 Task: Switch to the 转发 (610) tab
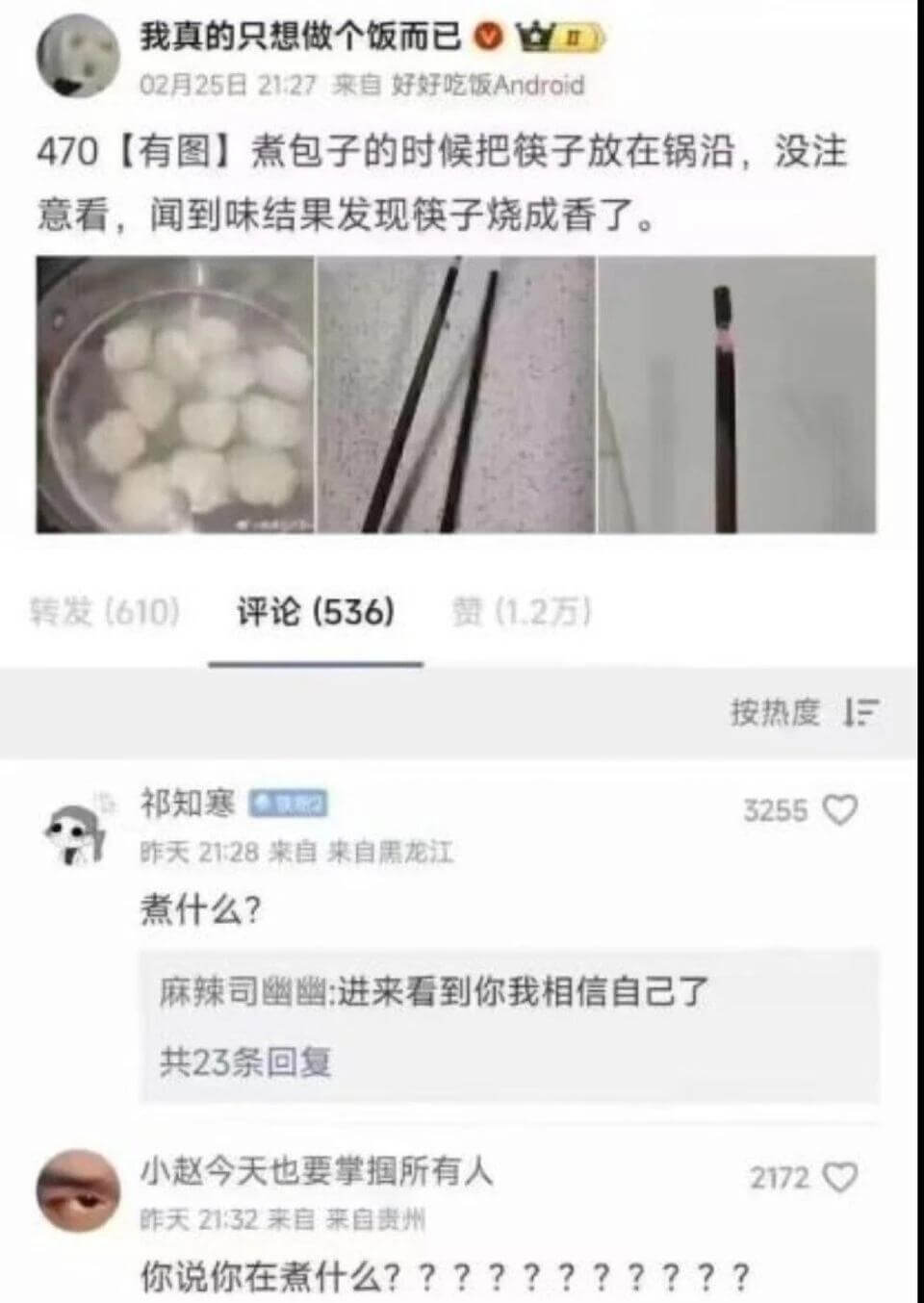(x=105, y=610)
